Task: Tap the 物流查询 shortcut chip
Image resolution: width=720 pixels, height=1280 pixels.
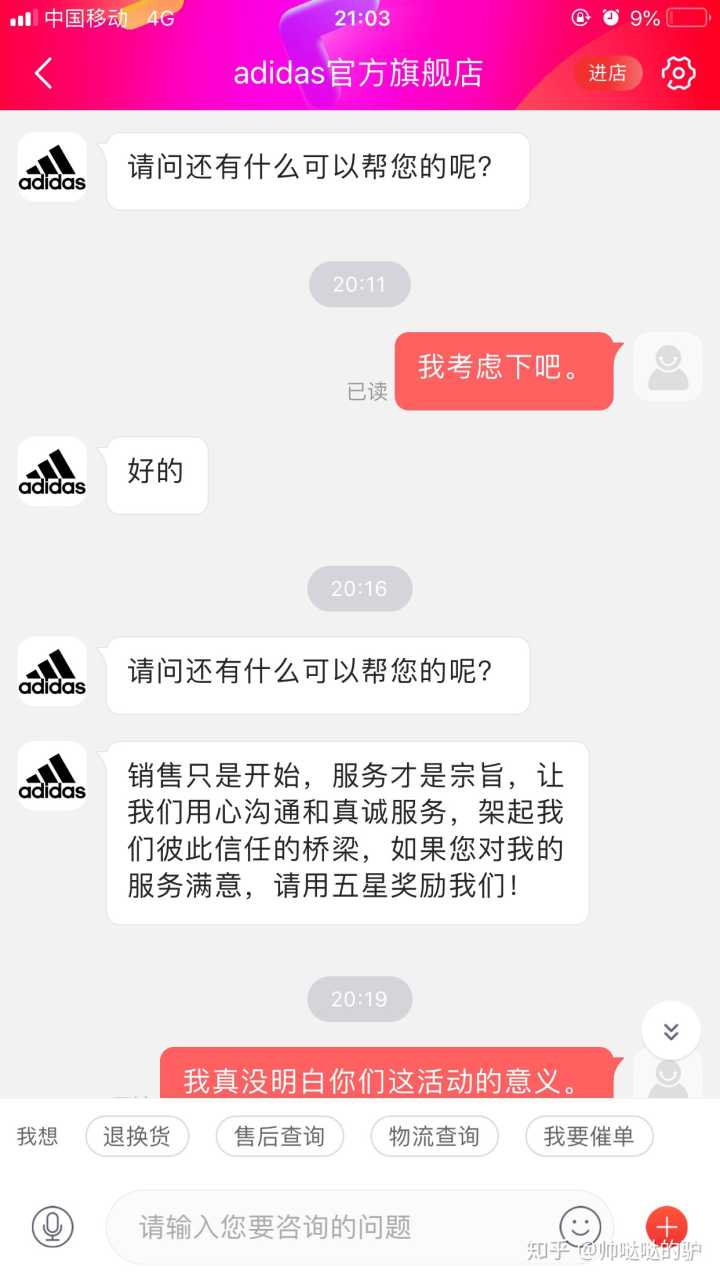Action: click(x=434, y=1136)
